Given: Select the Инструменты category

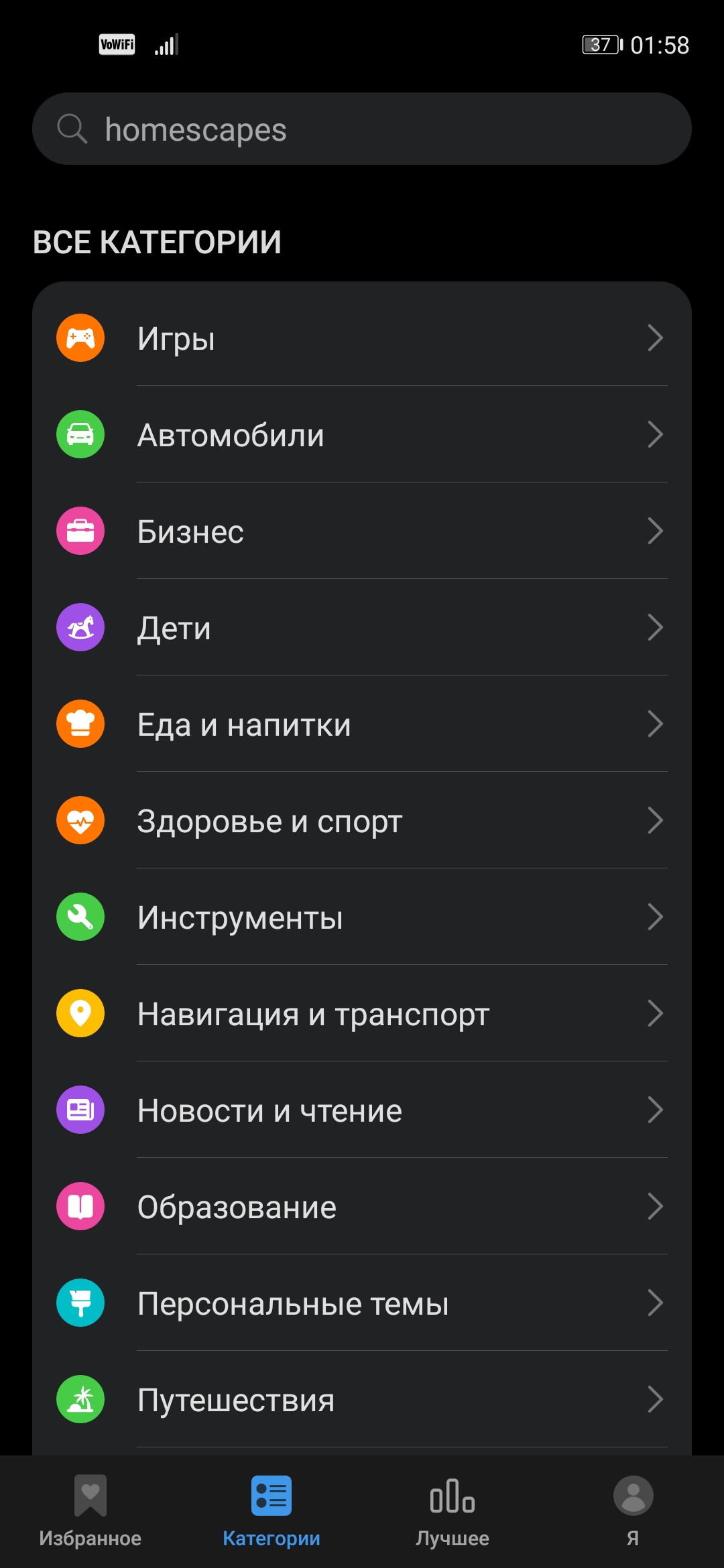Looking at the screenshot, I should 362,917.
